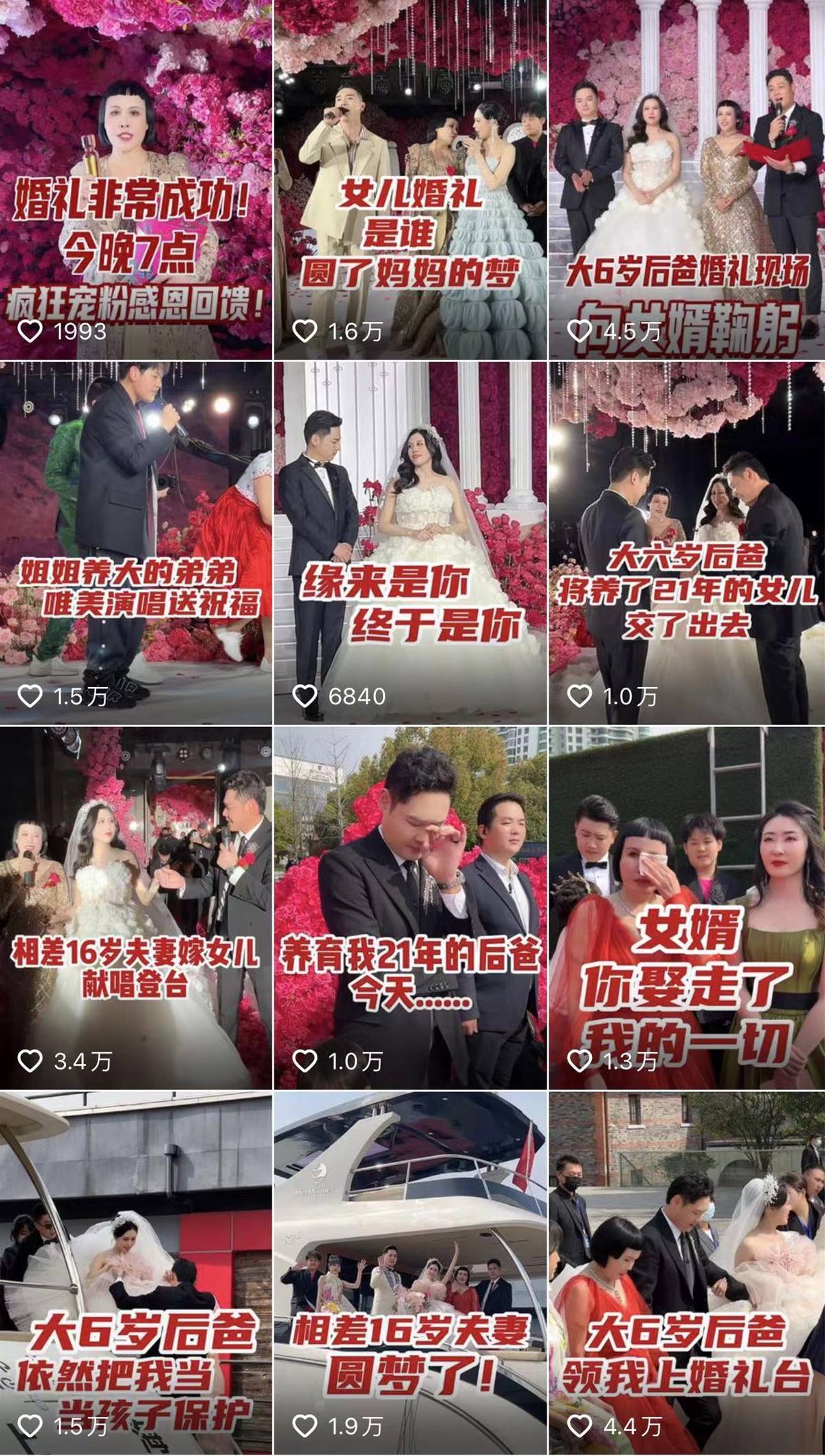The height and width of the screenshot is (1456, 825).
Task: Open video 女婿你娶走了我的一切
Action: [687, 908]
